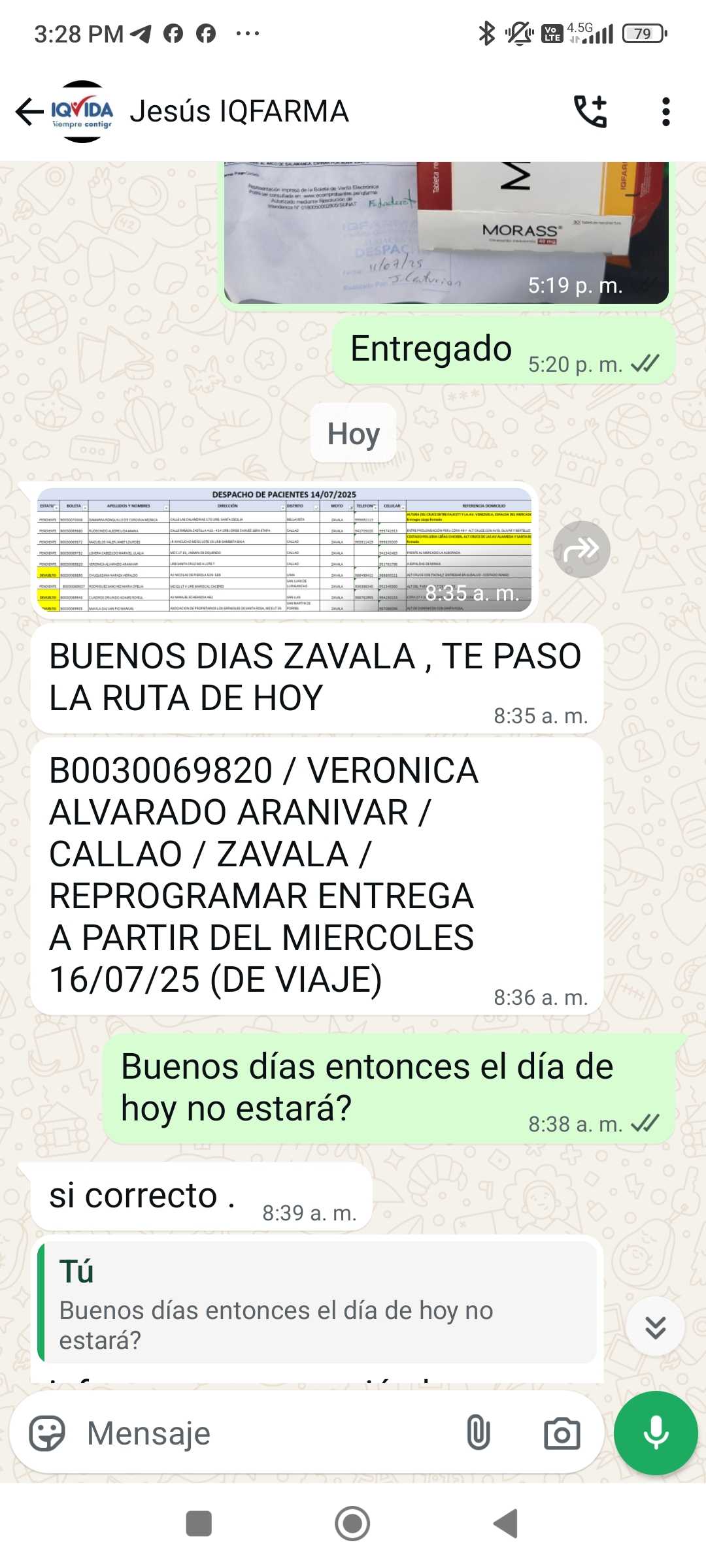
Task: Open the camera from the message bar
Action: (562, 1433)
